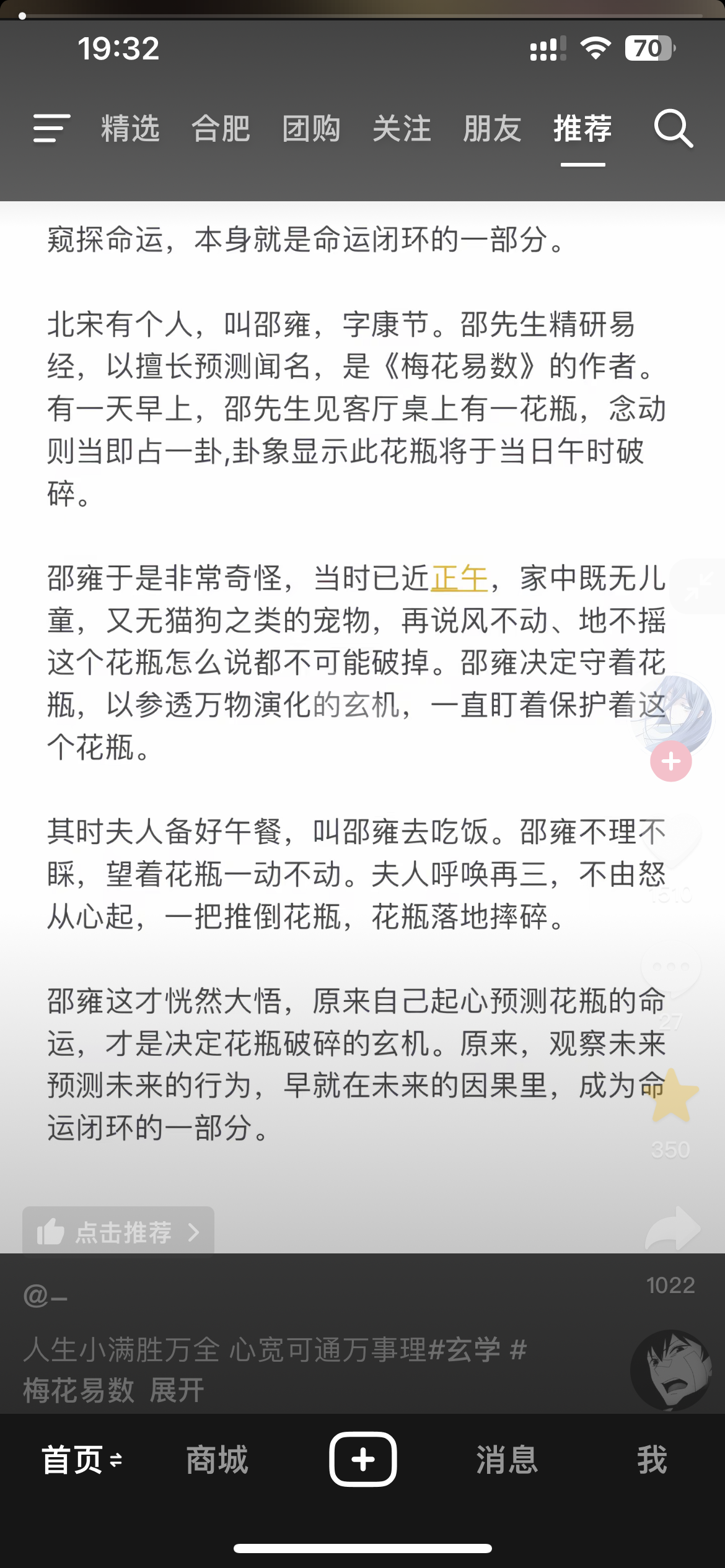Follow the author with the pink plus
Screen dimensions: 725x1568
point(671,762)
